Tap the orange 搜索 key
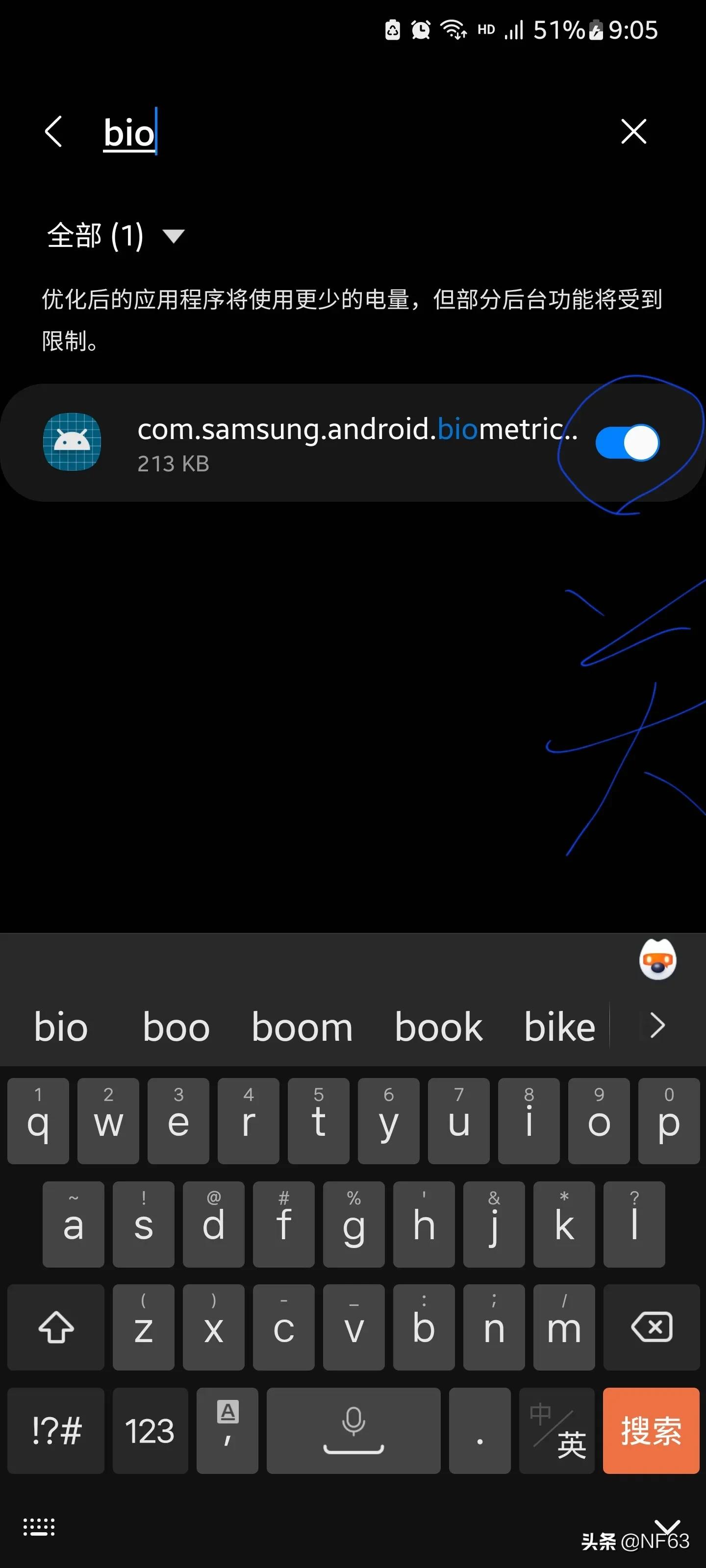The image size is (706, 1568). point(651,1431)
